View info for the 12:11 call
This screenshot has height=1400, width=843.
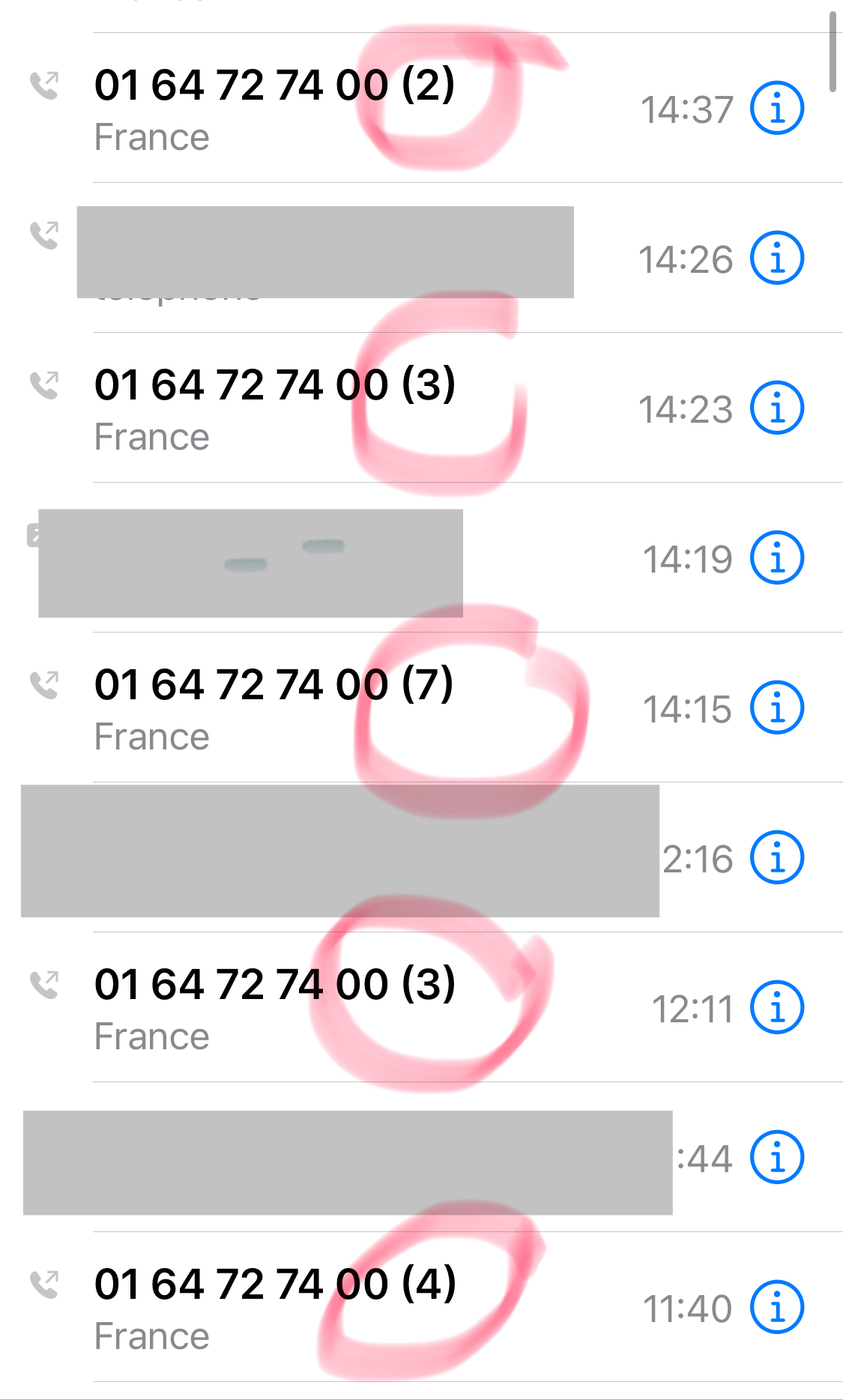[777, 1007]
